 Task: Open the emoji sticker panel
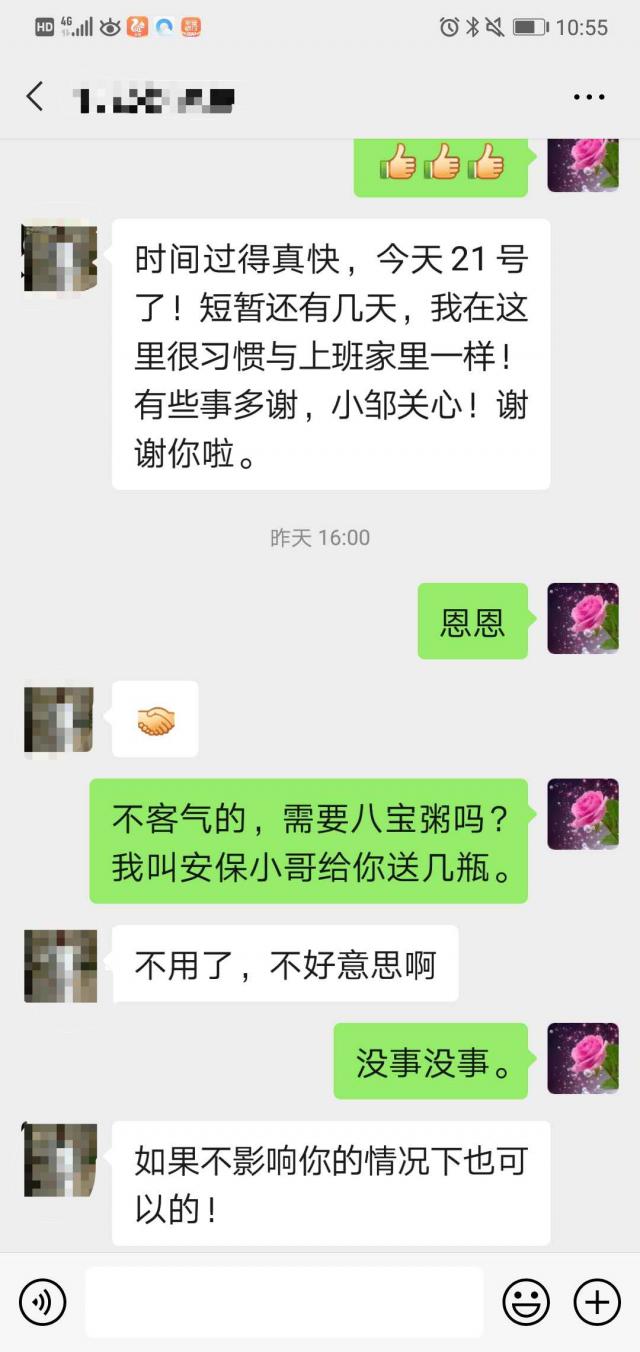click(526, 1302)
